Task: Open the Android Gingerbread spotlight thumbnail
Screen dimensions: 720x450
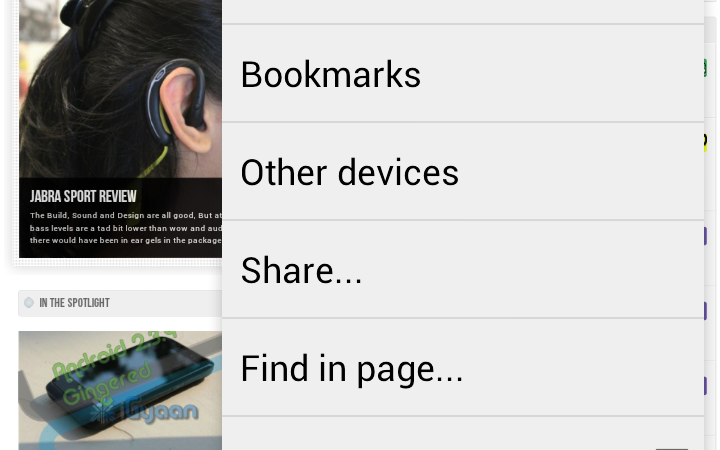Action: coord(120,390)
